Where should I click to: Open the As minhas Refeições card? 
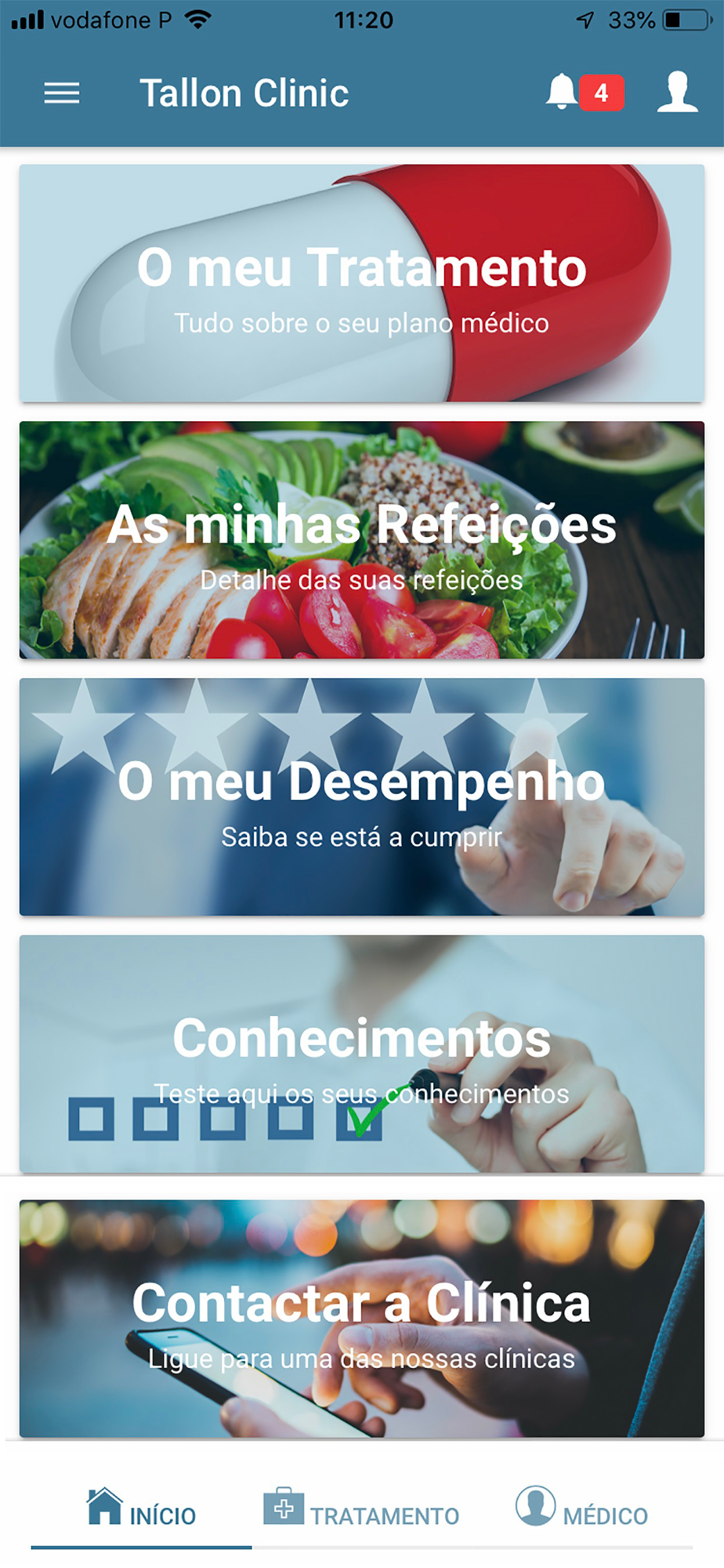(x=362, y=540)
